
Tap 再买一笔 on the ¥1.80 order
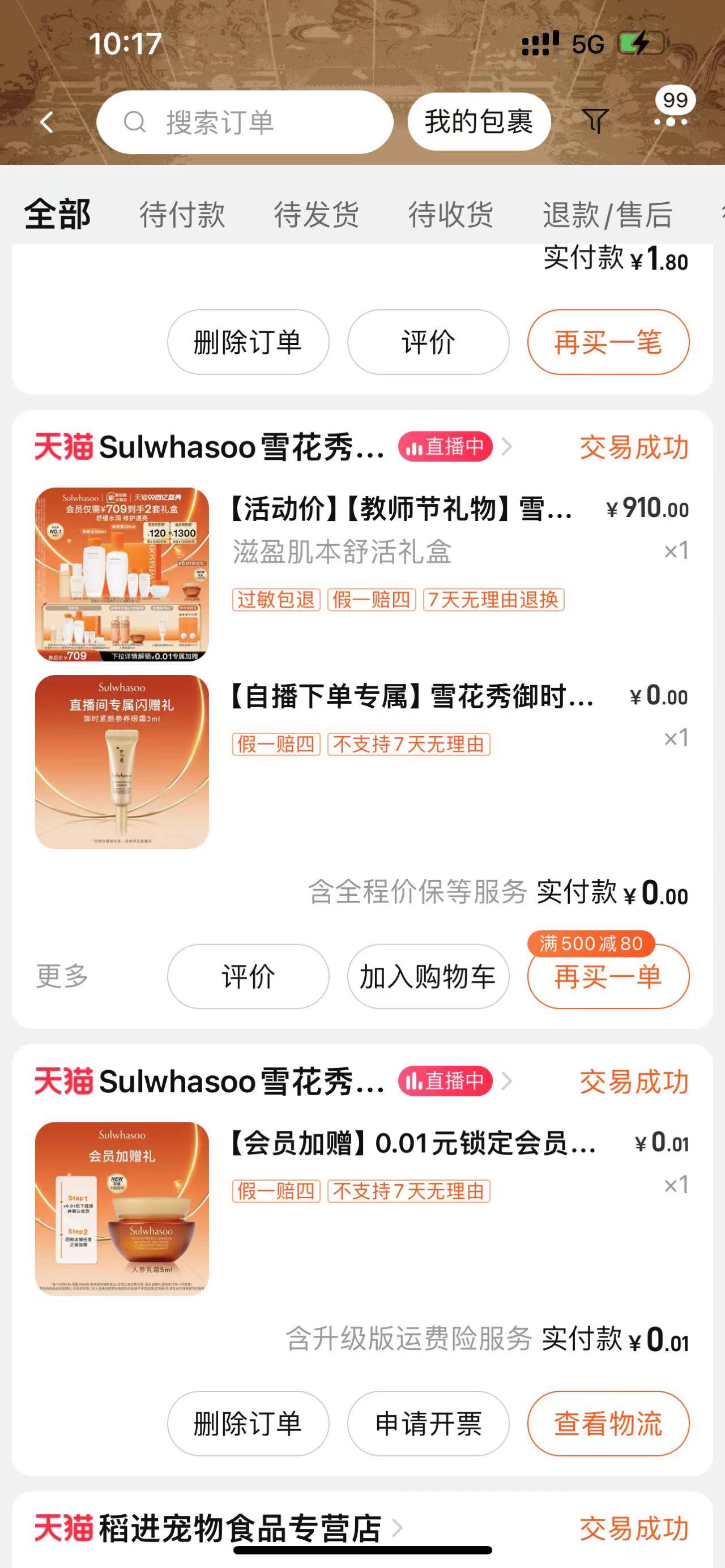(608, 342)
